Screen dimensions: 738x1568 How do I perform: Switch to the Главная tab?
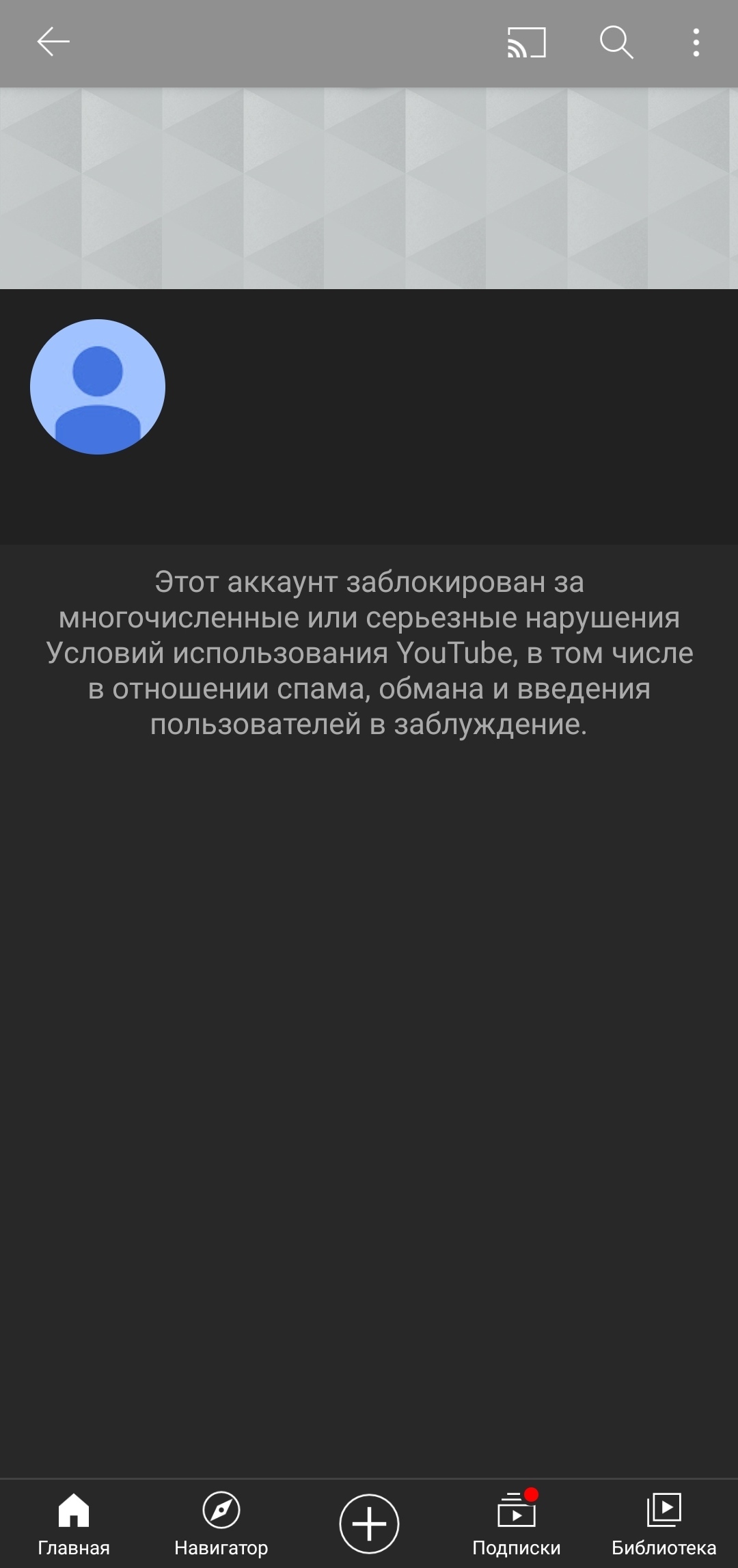[74, 1523]
